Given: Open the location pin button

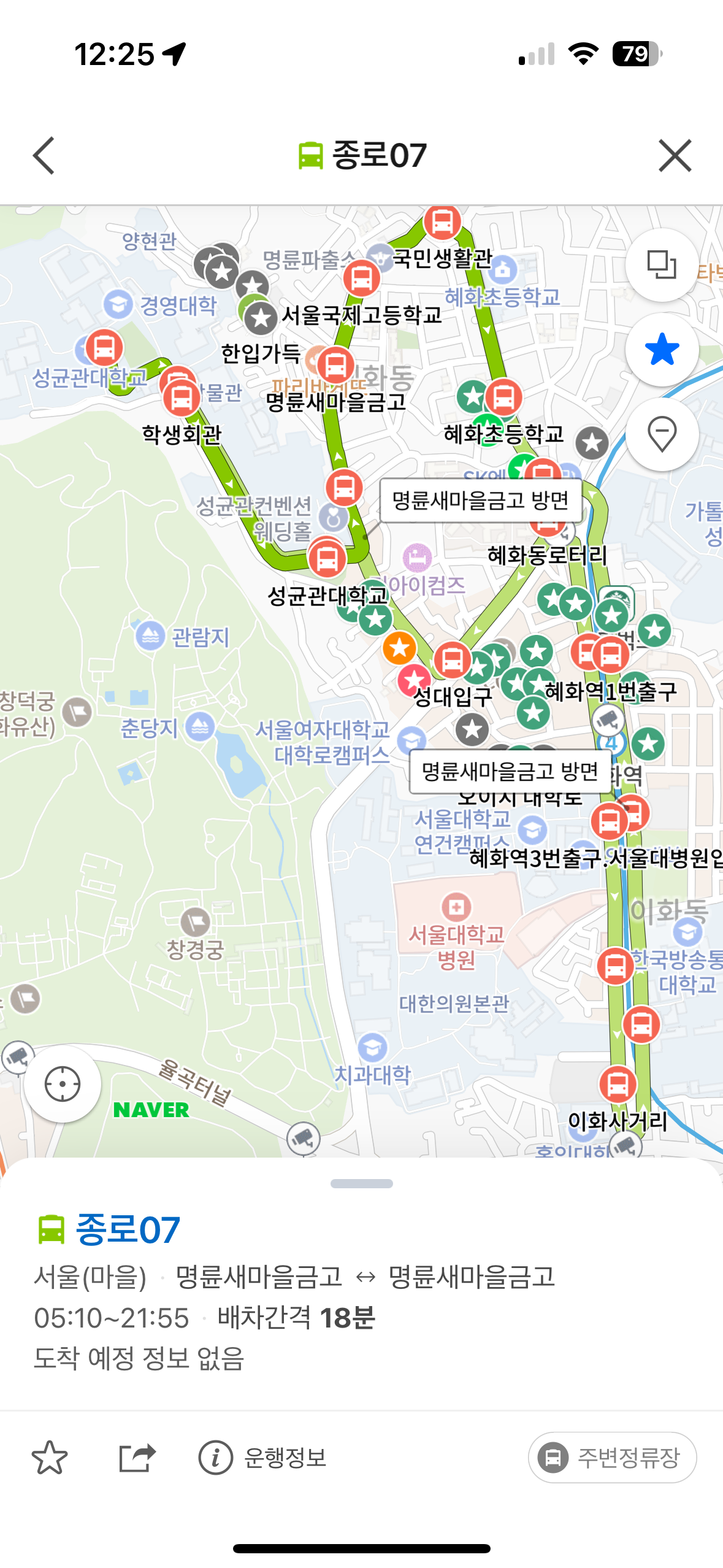Looking at the screenshot, I should point(662,434).
